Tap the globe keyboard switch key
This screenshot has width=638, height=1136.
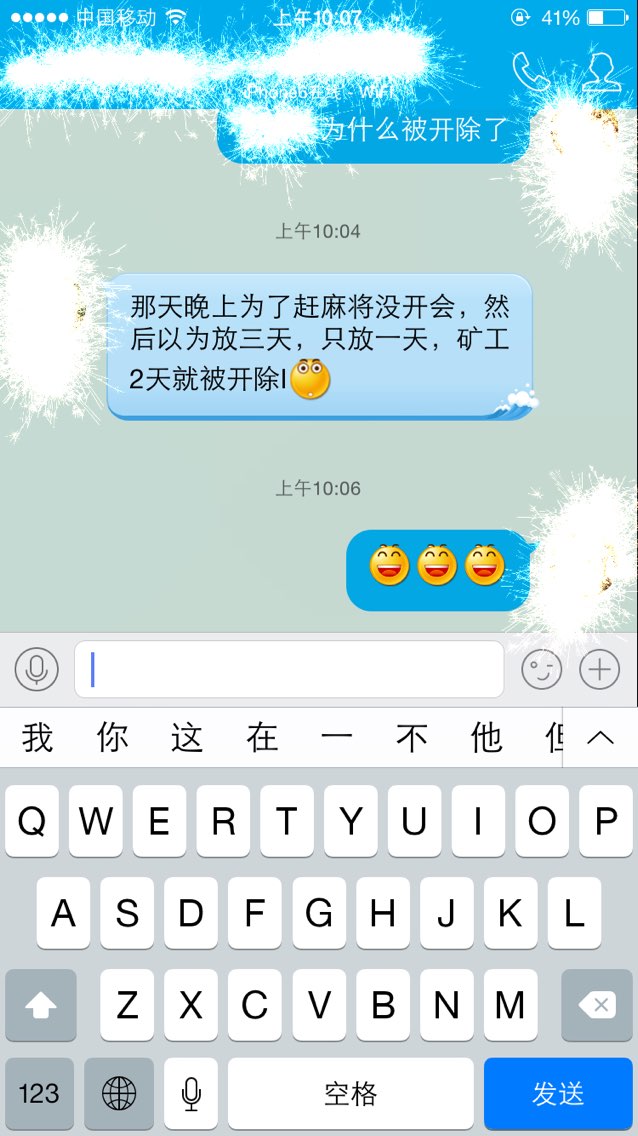pos(119,1093)
